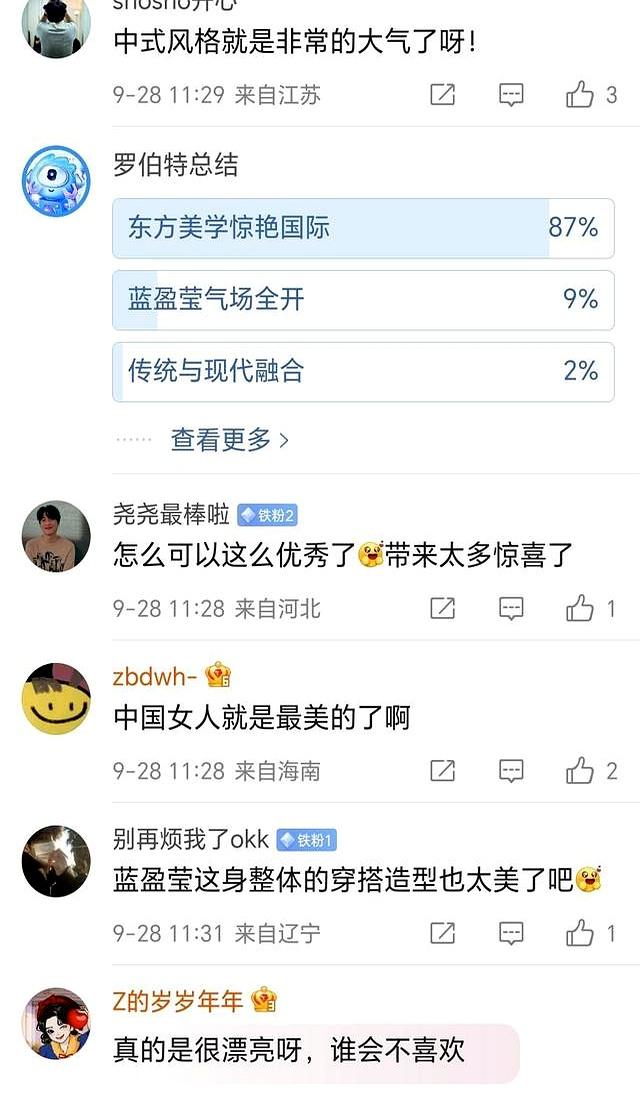The height and width of the screenshot is (1104, 640).
Task: Like 尧尧最棒啦's comment
Action: click(x=580, y=608)
